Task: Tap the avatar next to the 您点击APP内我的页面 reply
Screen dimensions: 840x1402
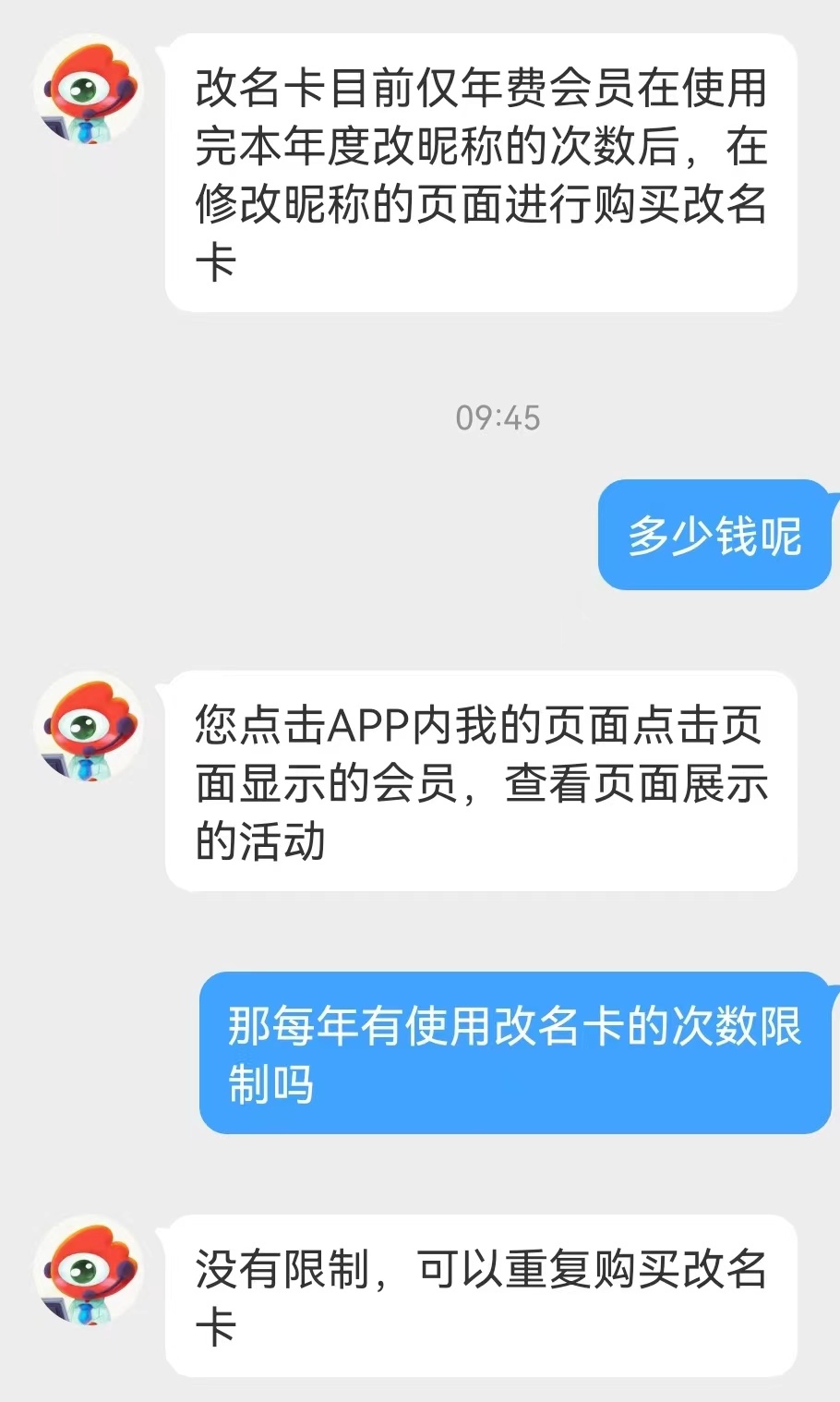Action: click(89, 727)
